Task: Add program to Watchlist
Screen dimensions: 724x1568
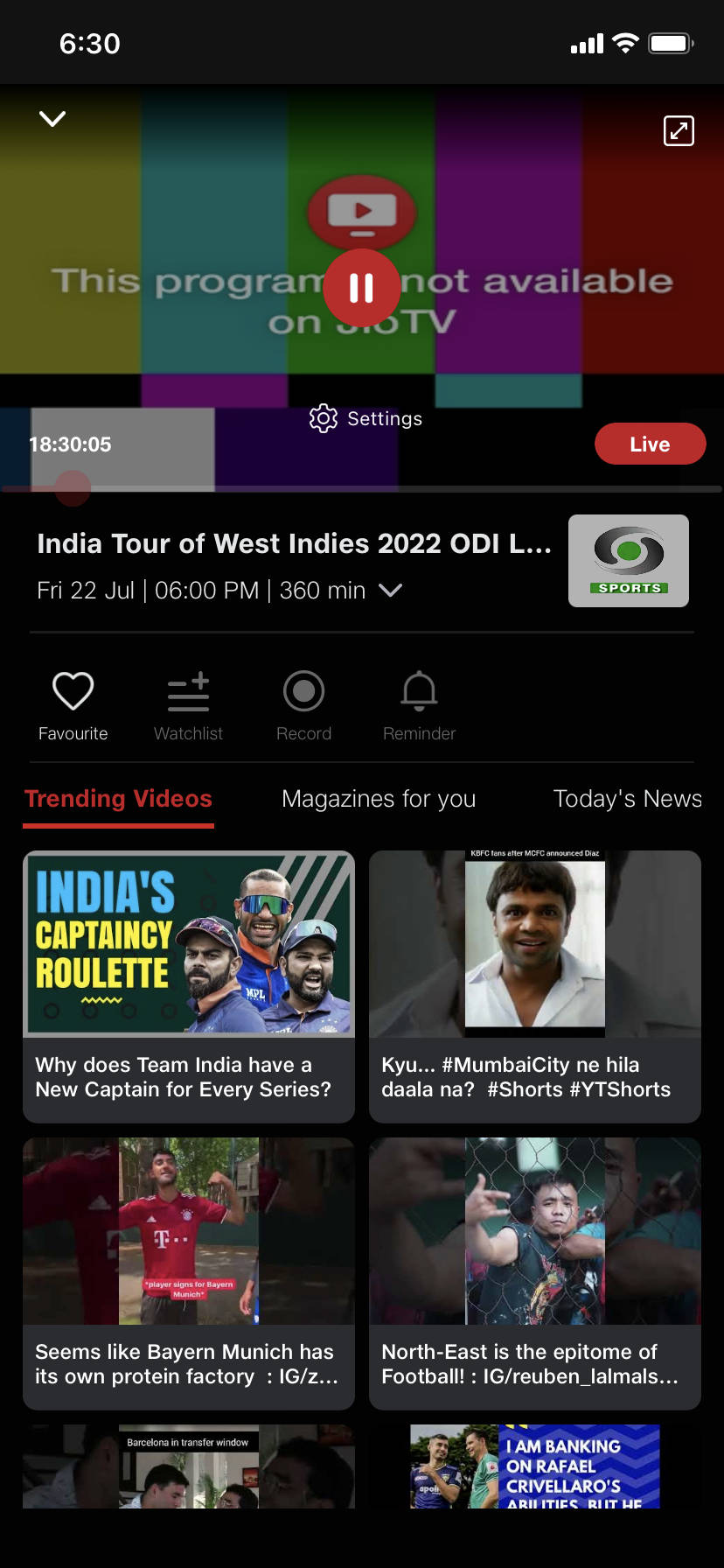Action: pos(188,706)
